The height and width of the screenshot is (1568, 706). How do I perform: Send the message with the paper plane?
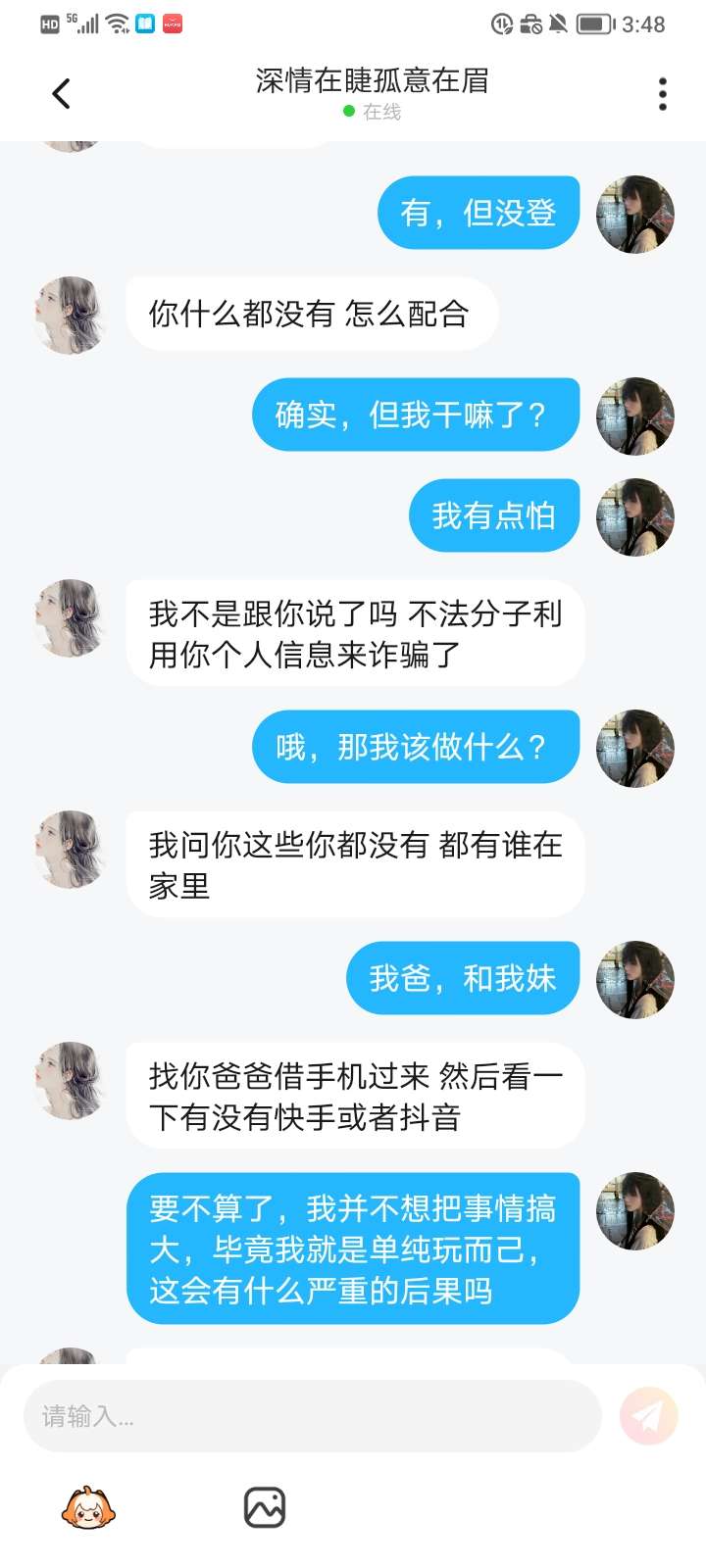click(x=648, y=1416)
